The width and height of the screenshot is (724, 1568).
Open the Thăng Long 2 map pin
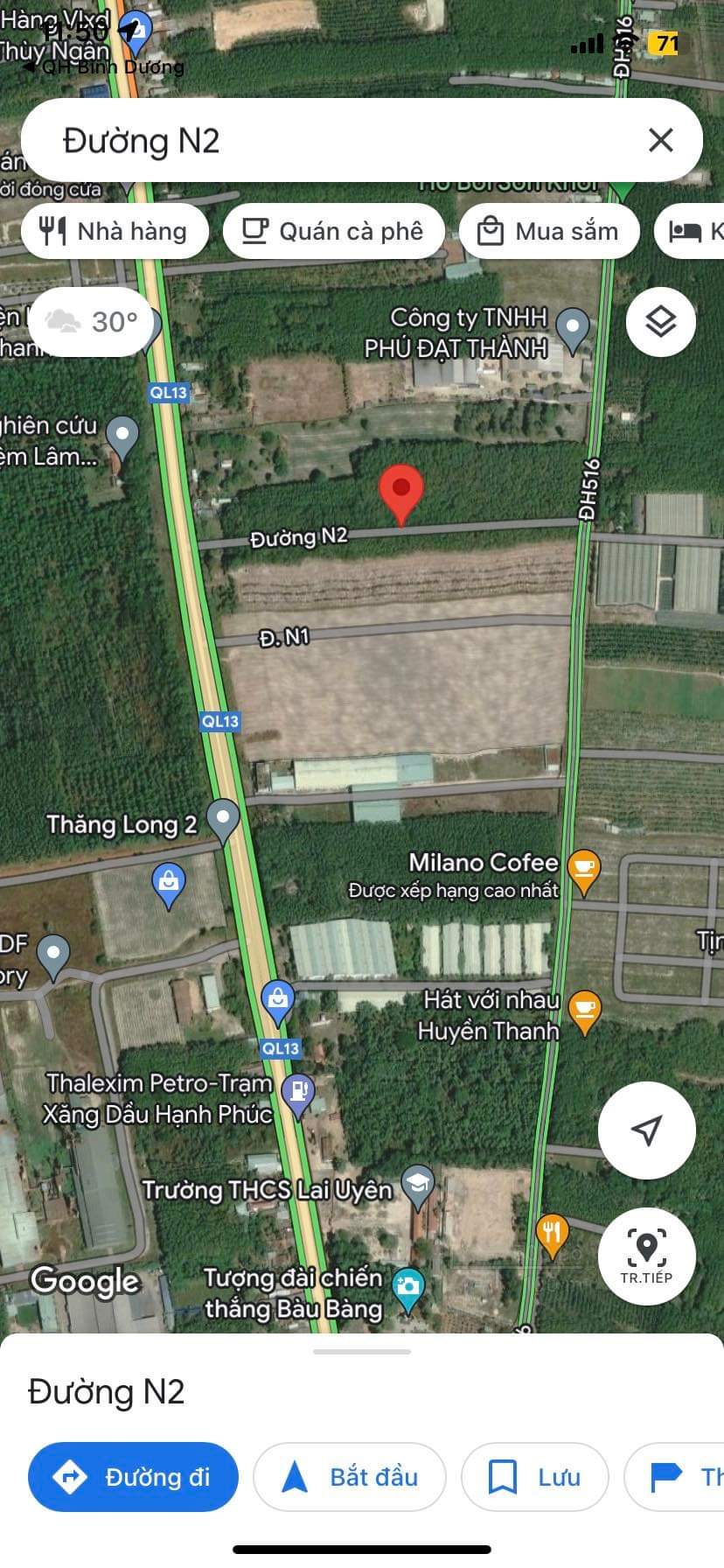point(224,822)
